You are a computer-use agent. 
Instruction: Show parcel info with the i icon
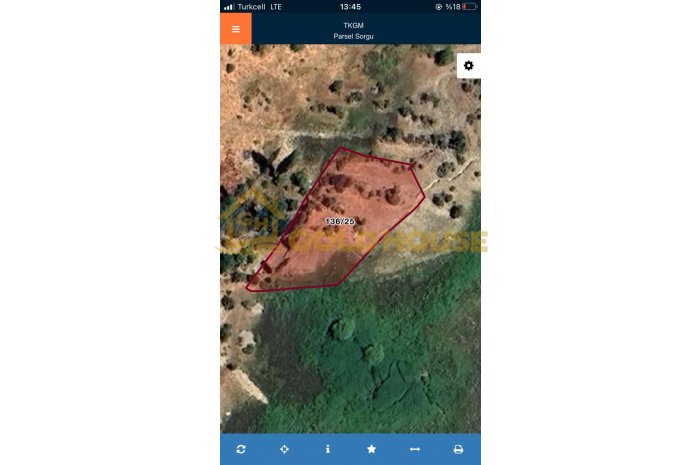[x=328, y=449]
